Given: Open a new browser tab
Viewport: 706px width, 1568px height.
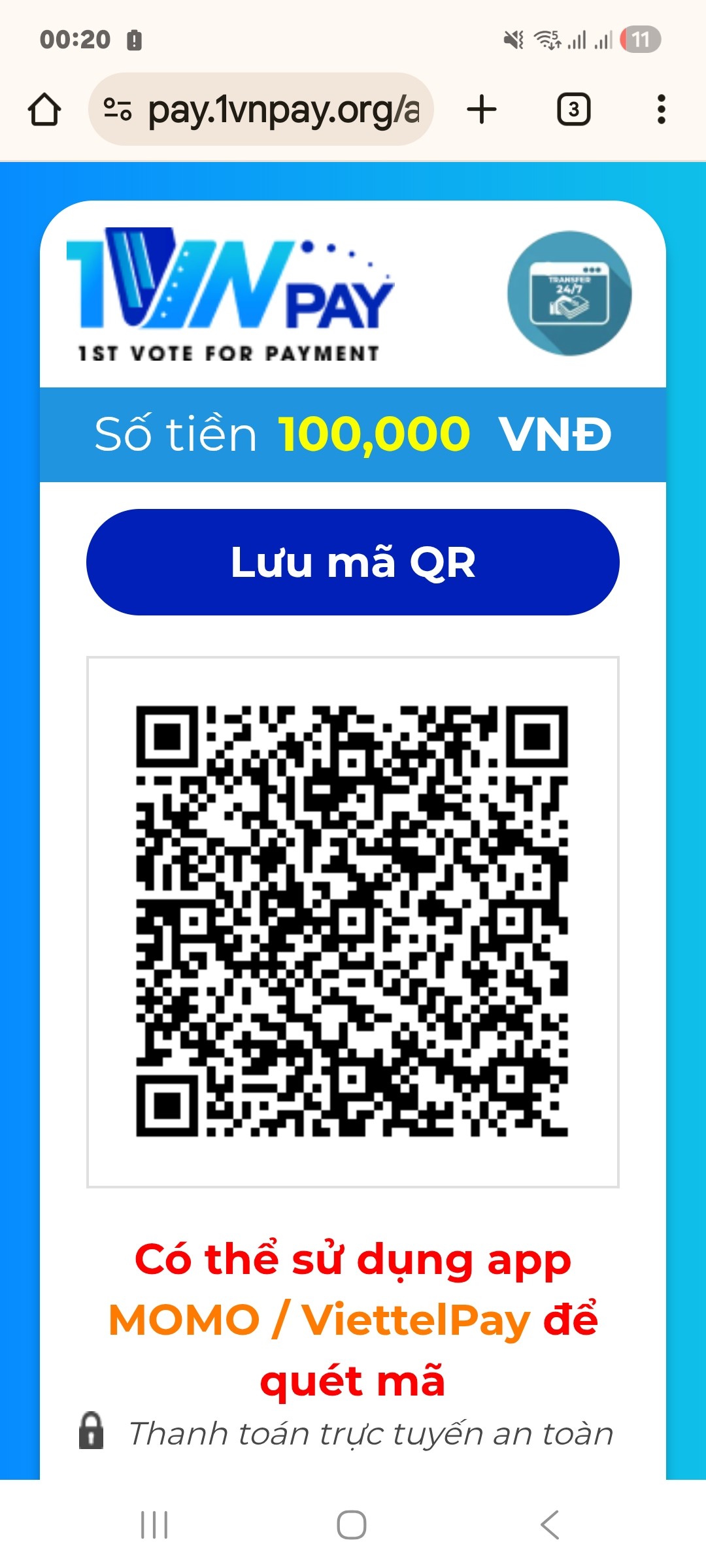Looking at the screenshot, I should [482, 110].
